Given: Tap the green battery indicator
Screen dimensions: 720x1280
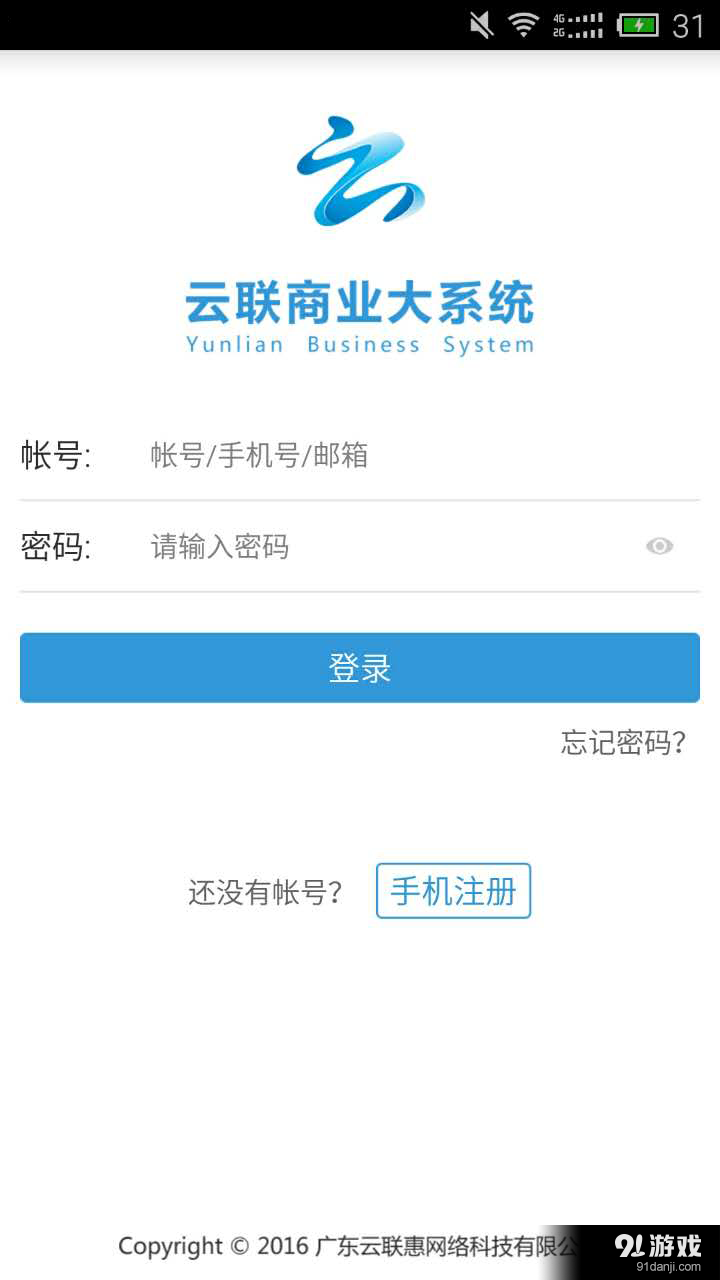Looking at the screenshot, I should [641, 25].
